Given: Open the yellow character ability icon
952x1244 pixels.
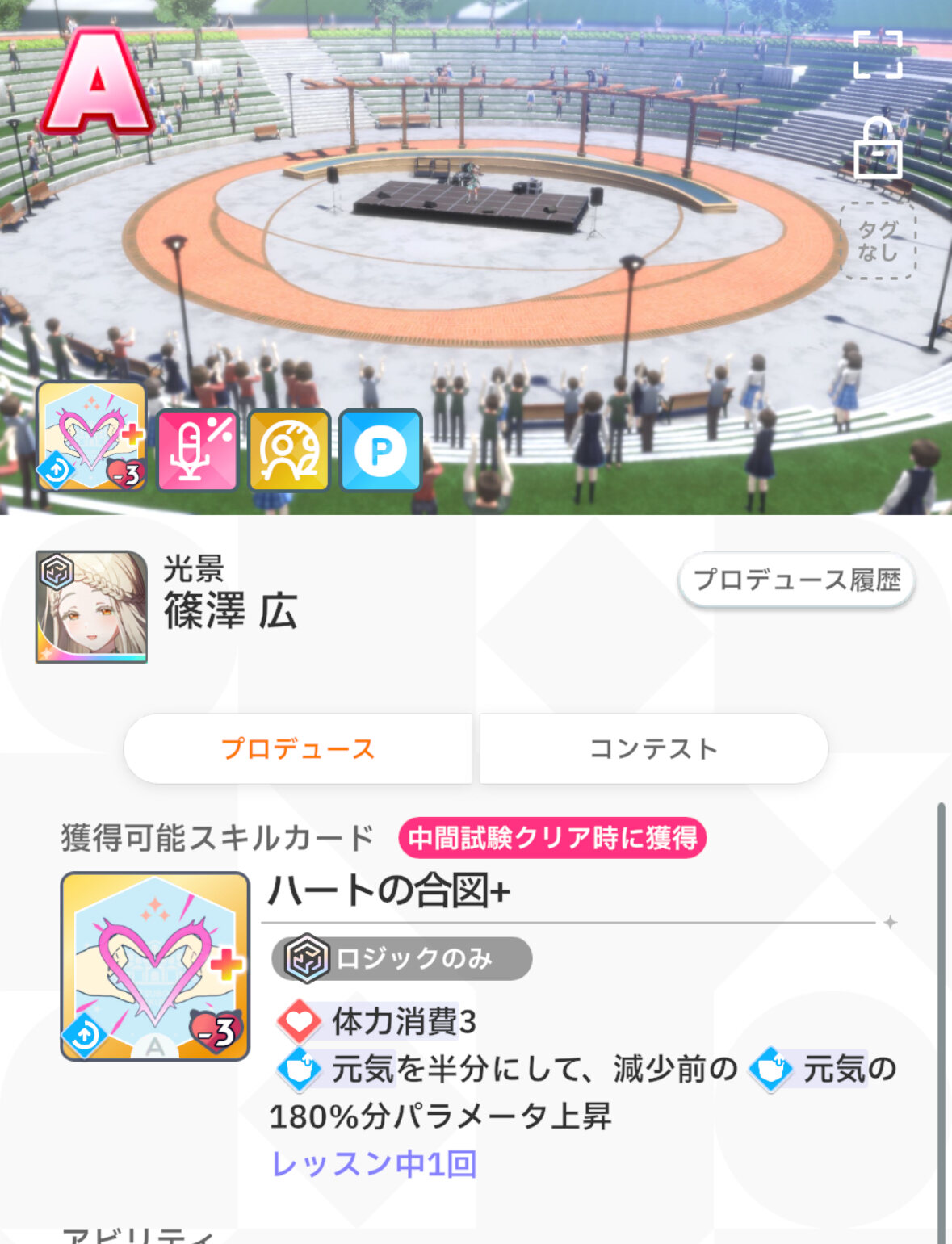Looking at the screenshot, I should click(x=289, y=450).
